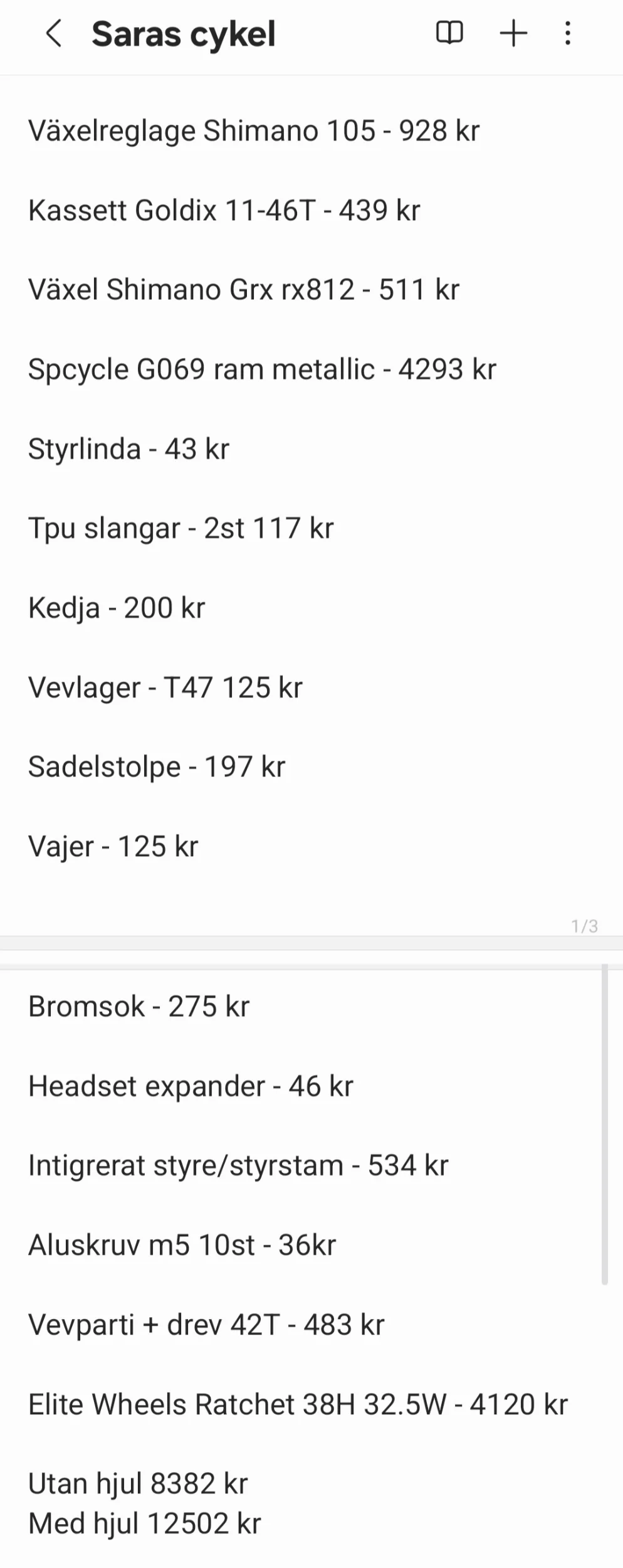Go back from the Saras cykel note
This screenshot has width=623, height=1568.
tap(54, 33)
